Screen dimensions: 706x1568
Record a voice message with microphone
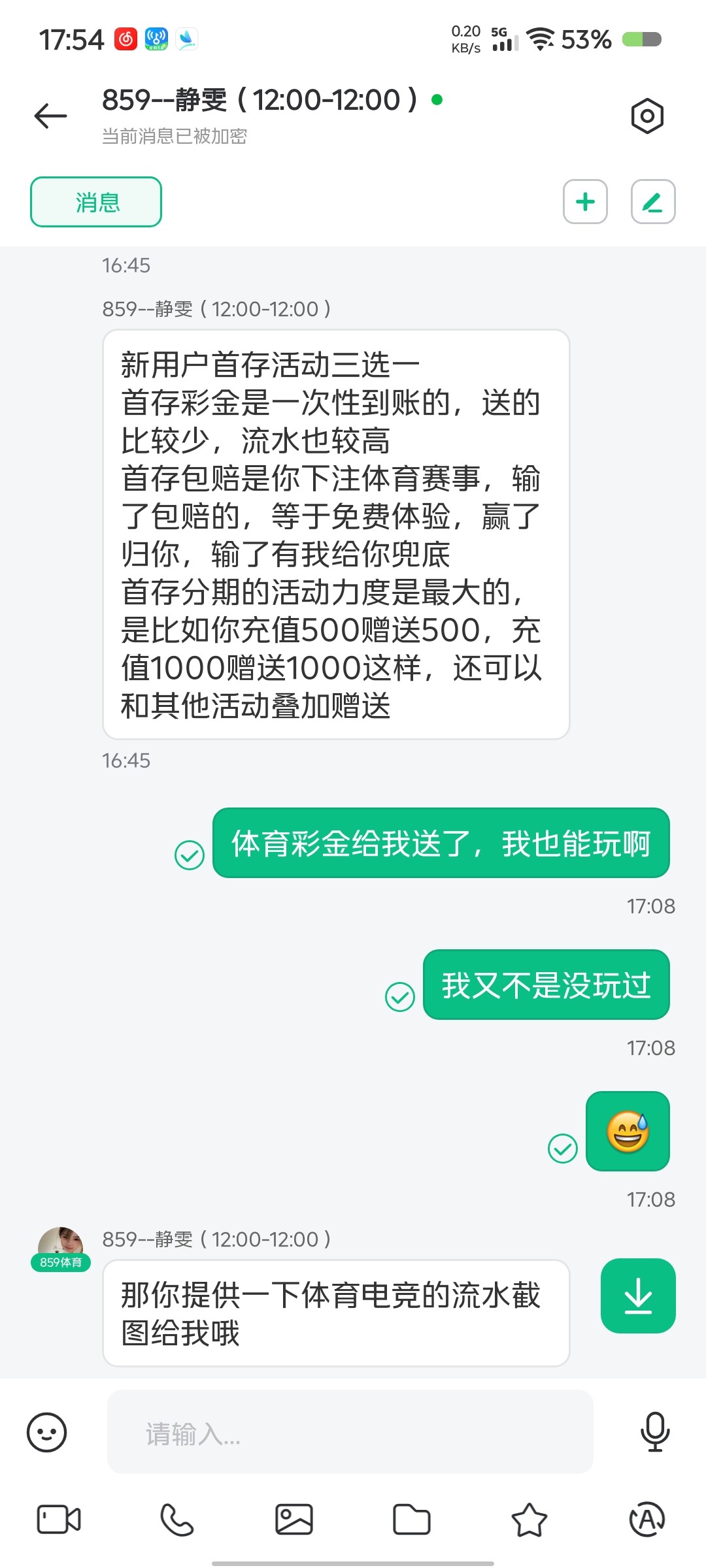(654, 1431)
